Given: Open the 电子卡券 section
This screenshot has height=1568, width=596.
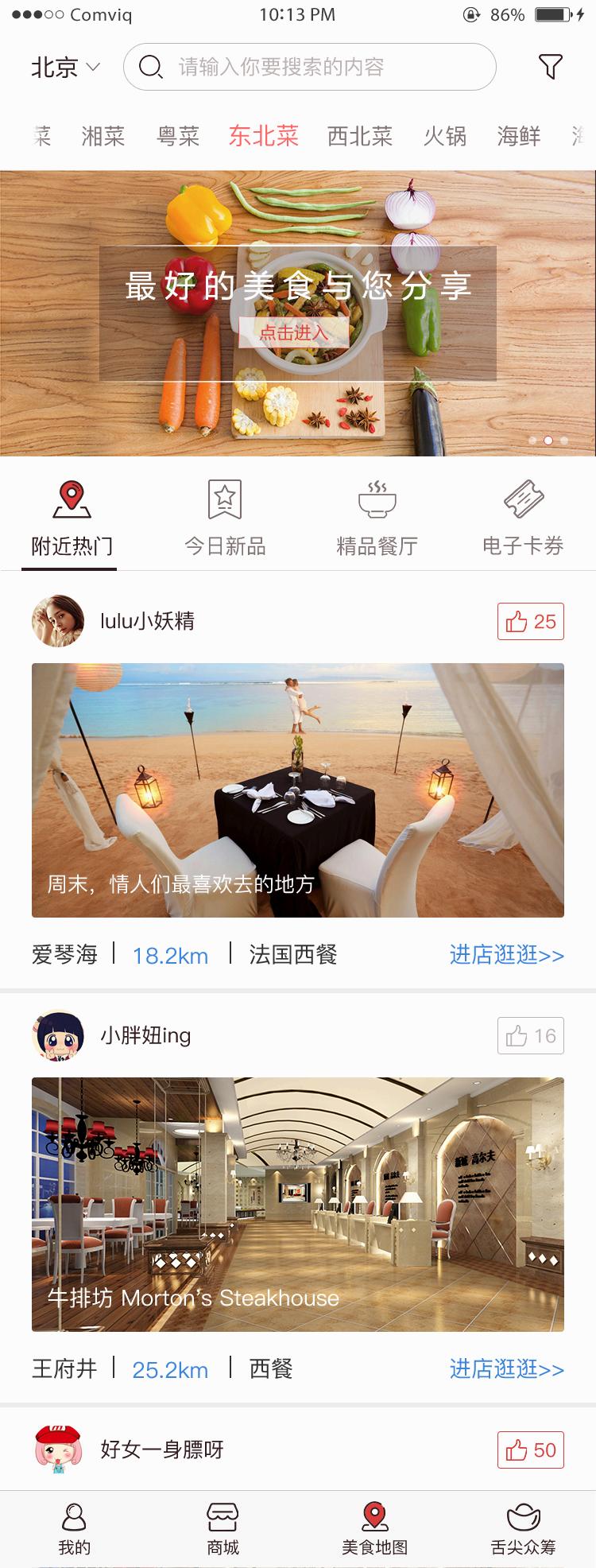Looking at the screenshot, I should click(523, 518).
